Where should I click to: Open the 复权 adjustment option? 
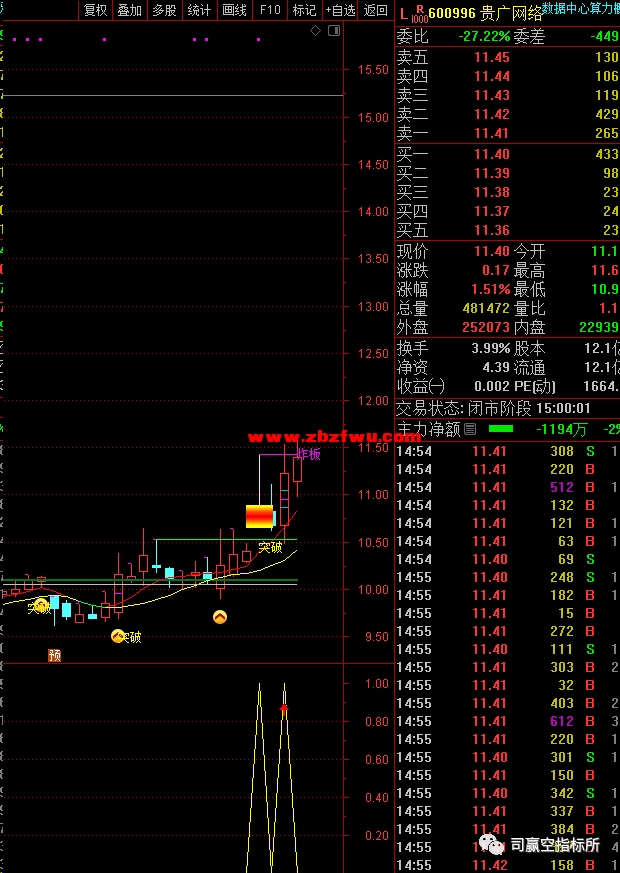click(95, 10)
